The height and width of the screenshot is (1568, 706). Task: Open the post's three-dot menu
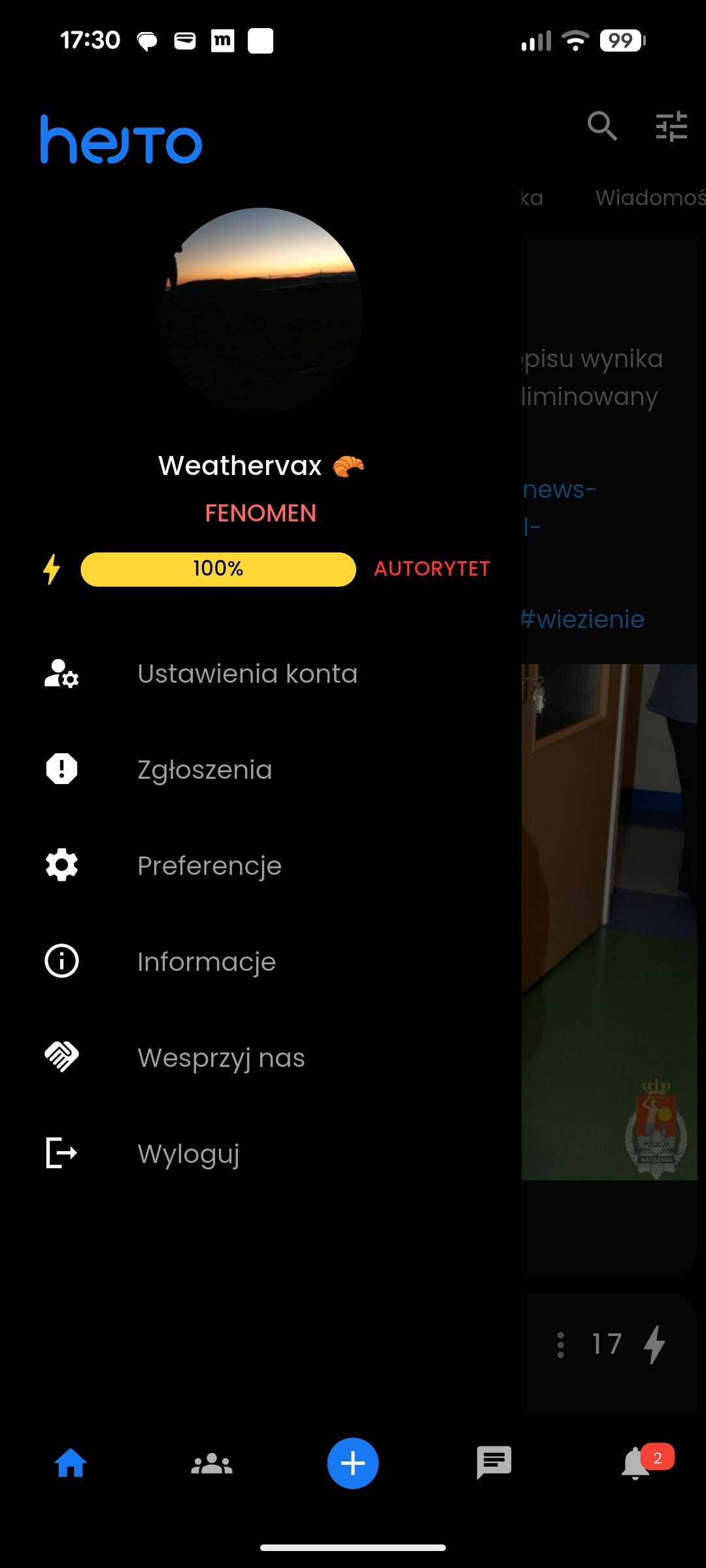pyautogui.click(x=560, y=1345)
